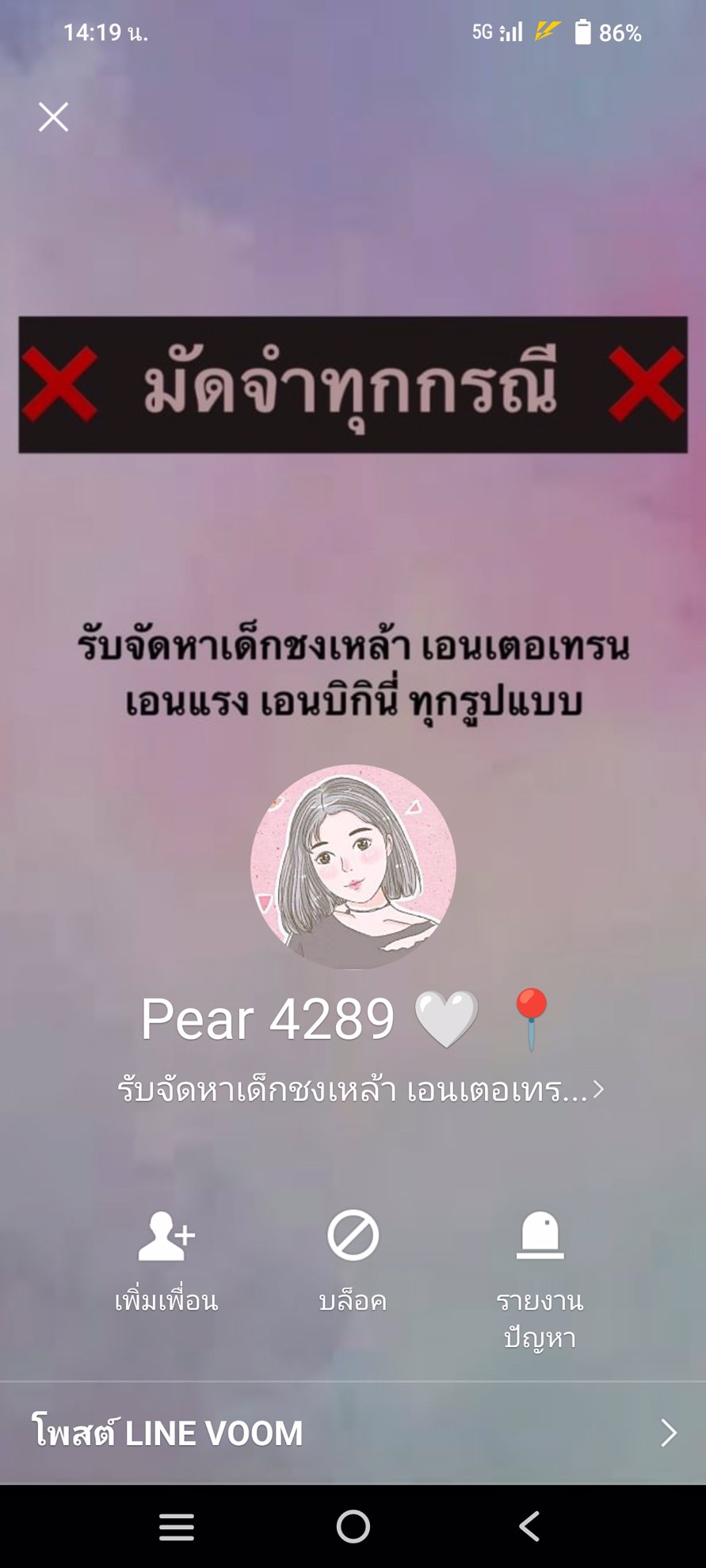Expand the status message under Pear 4289
This screenshot has height=1568, width=706.
[x=361, y=1090]
